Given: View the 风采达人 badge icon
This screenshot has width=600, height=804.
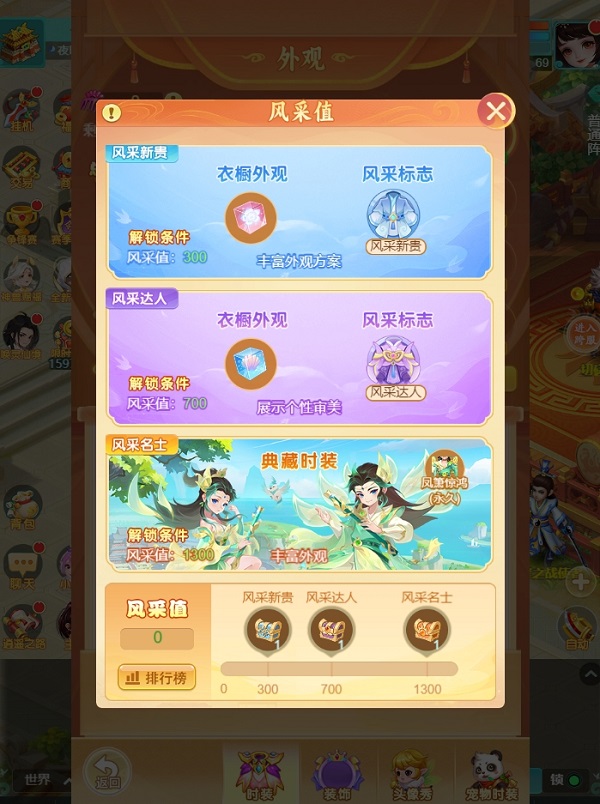Looking at the screenshot, I should tap(395, 359).
